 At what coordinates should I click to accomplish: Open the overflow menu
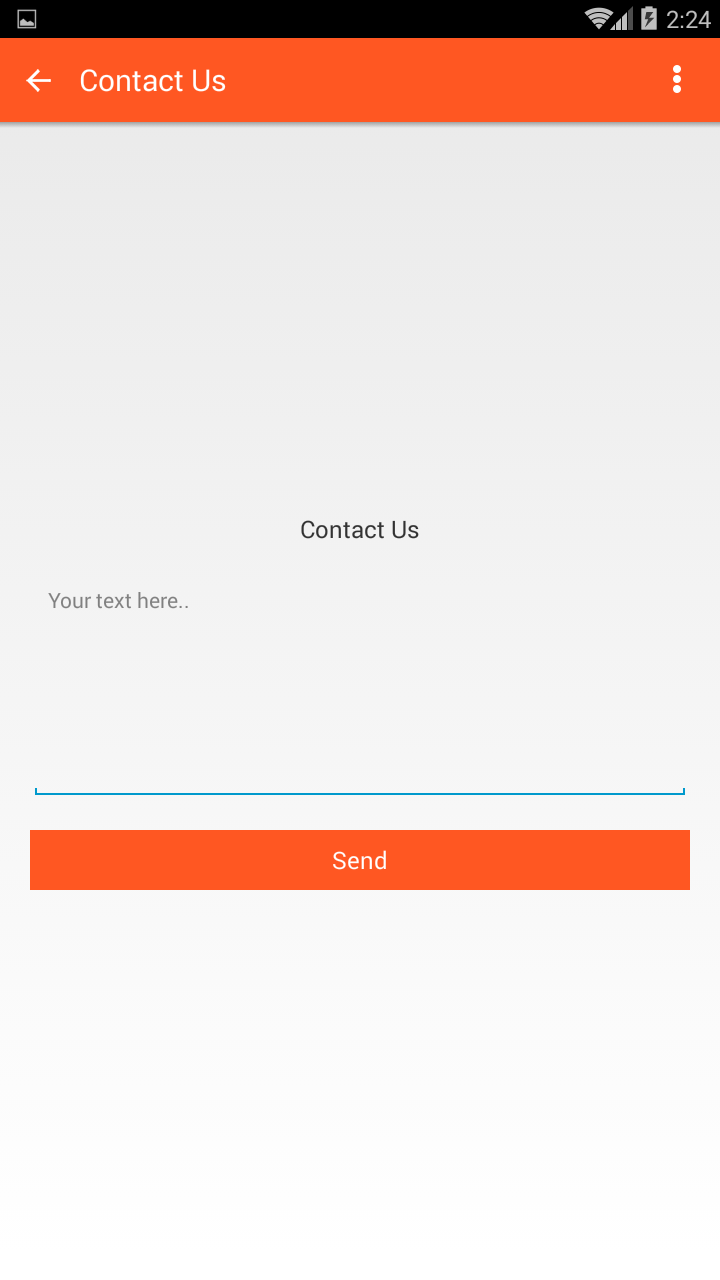pos(677,80)
